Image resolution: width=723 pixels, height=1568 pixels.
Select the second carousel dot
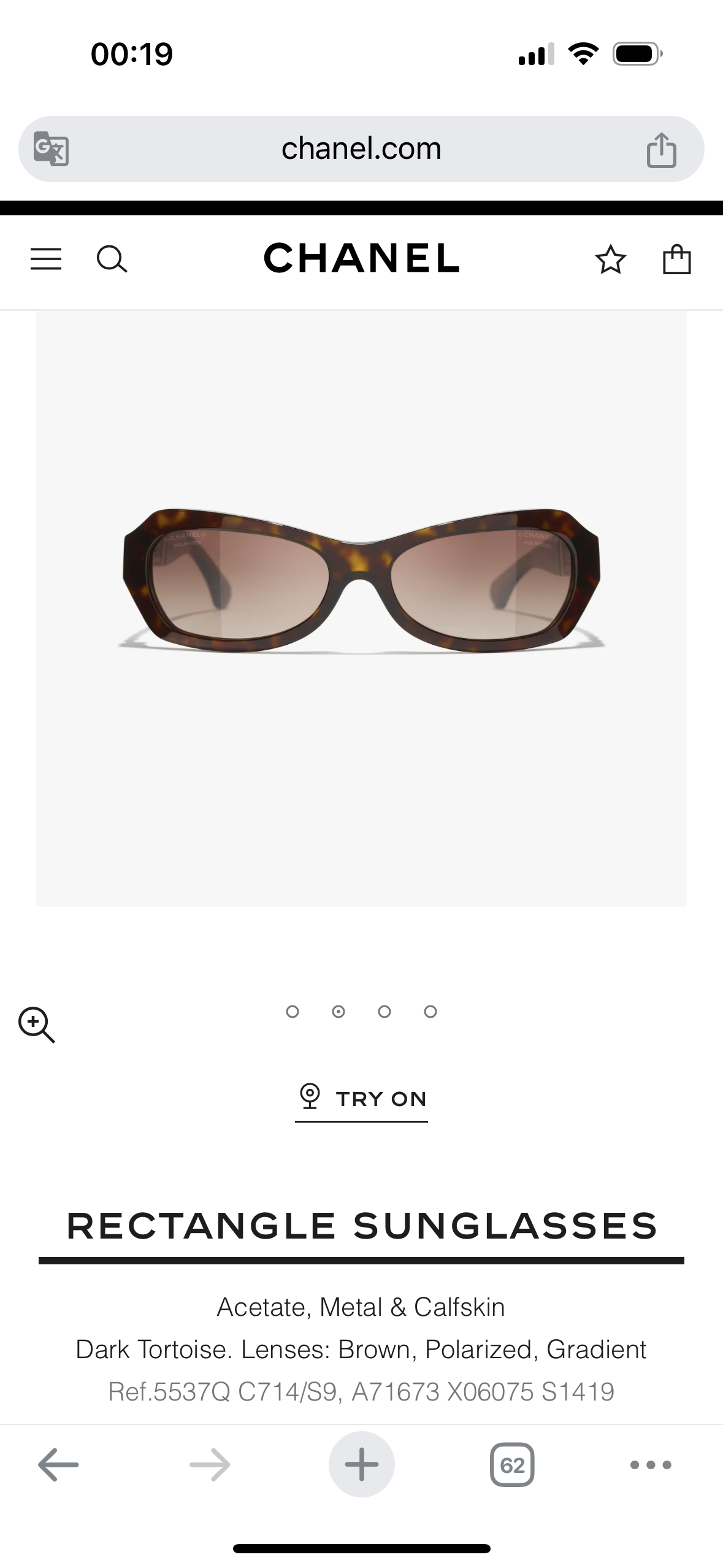point(339,1012)
